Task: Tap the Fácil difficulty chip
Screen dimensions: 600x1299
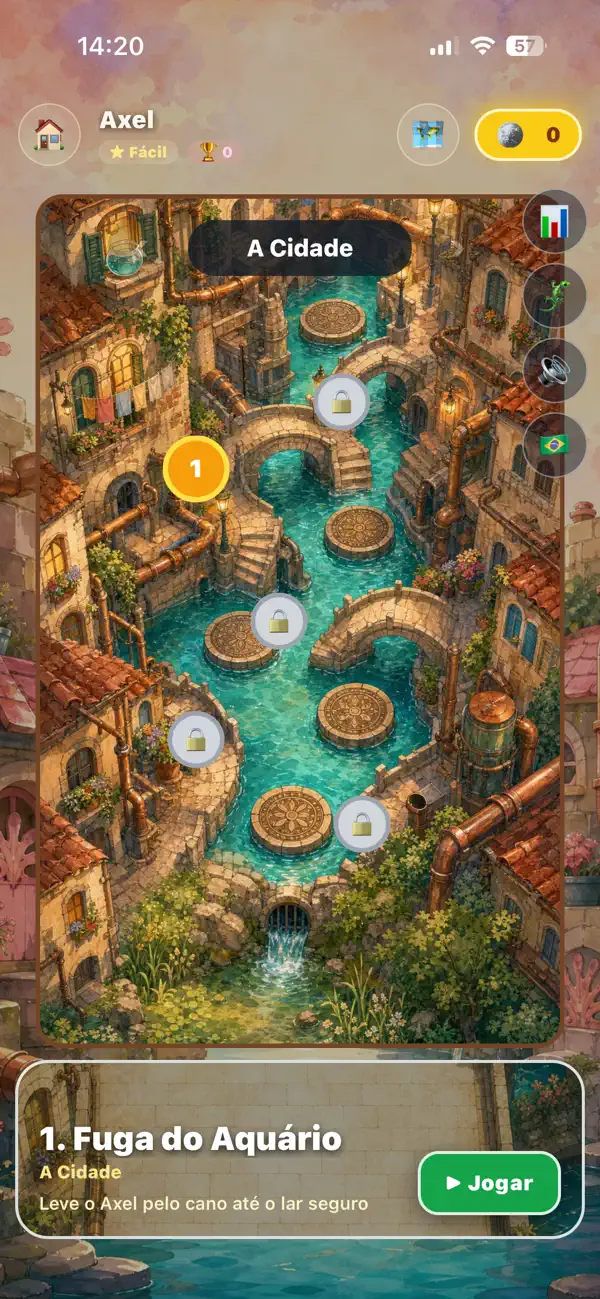Action: coord(139,152)
